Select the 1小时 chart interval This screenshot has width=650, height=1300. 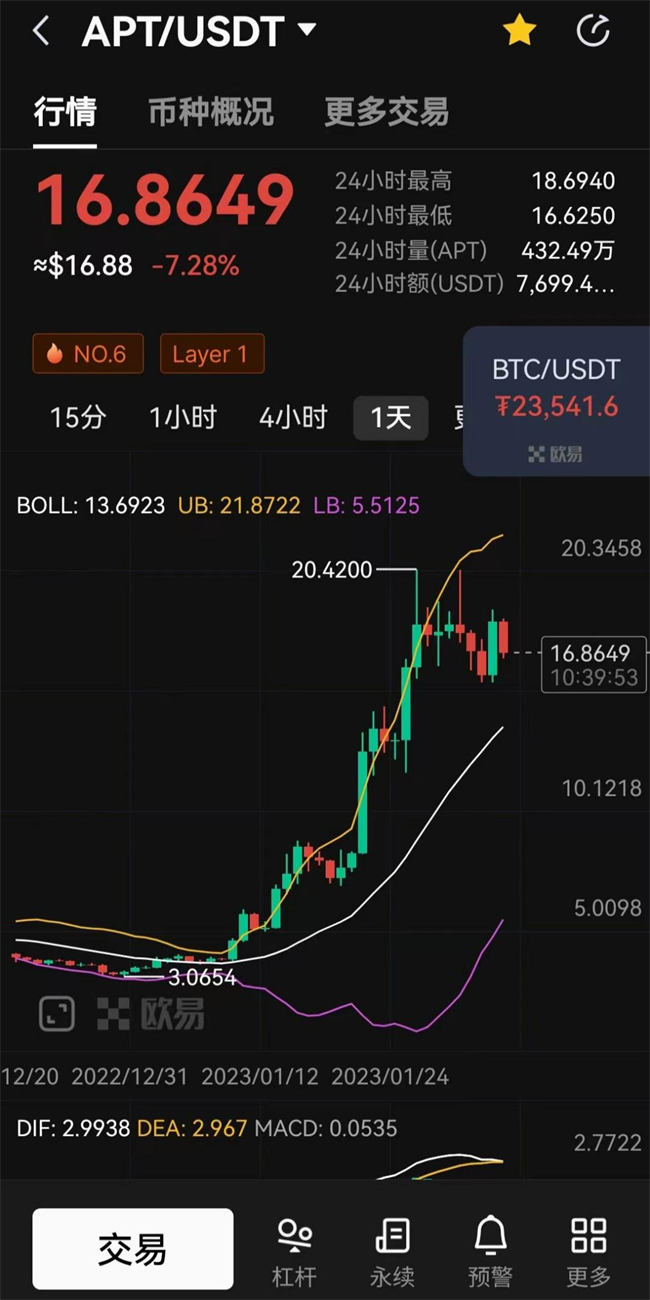click(183, 418)
